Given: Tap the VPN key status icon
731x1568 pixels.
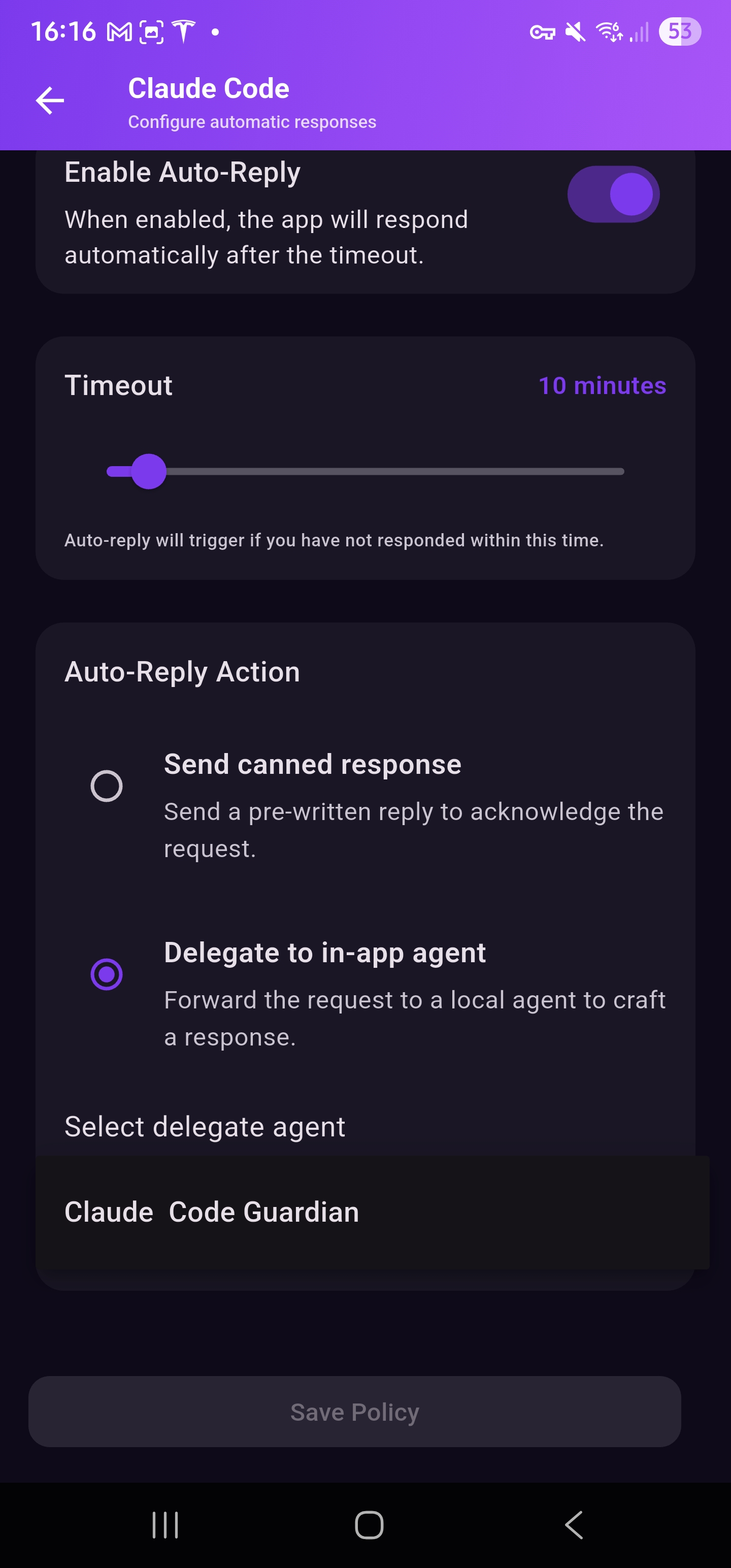Looking at the screenshot, I should coord(542,32).
